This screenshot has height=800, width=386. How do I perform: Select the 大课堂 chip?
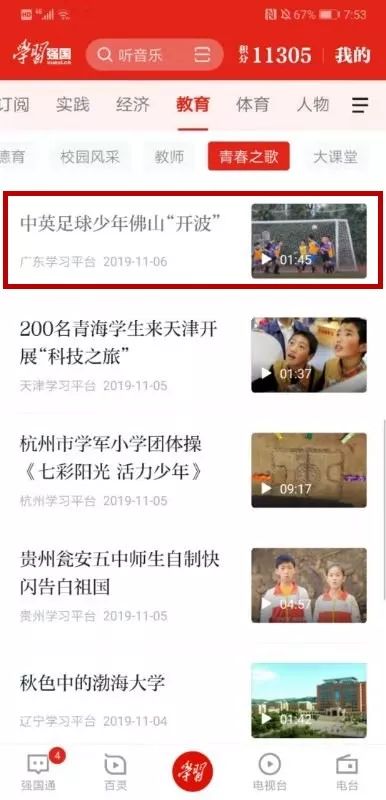[x=335, y=156]
